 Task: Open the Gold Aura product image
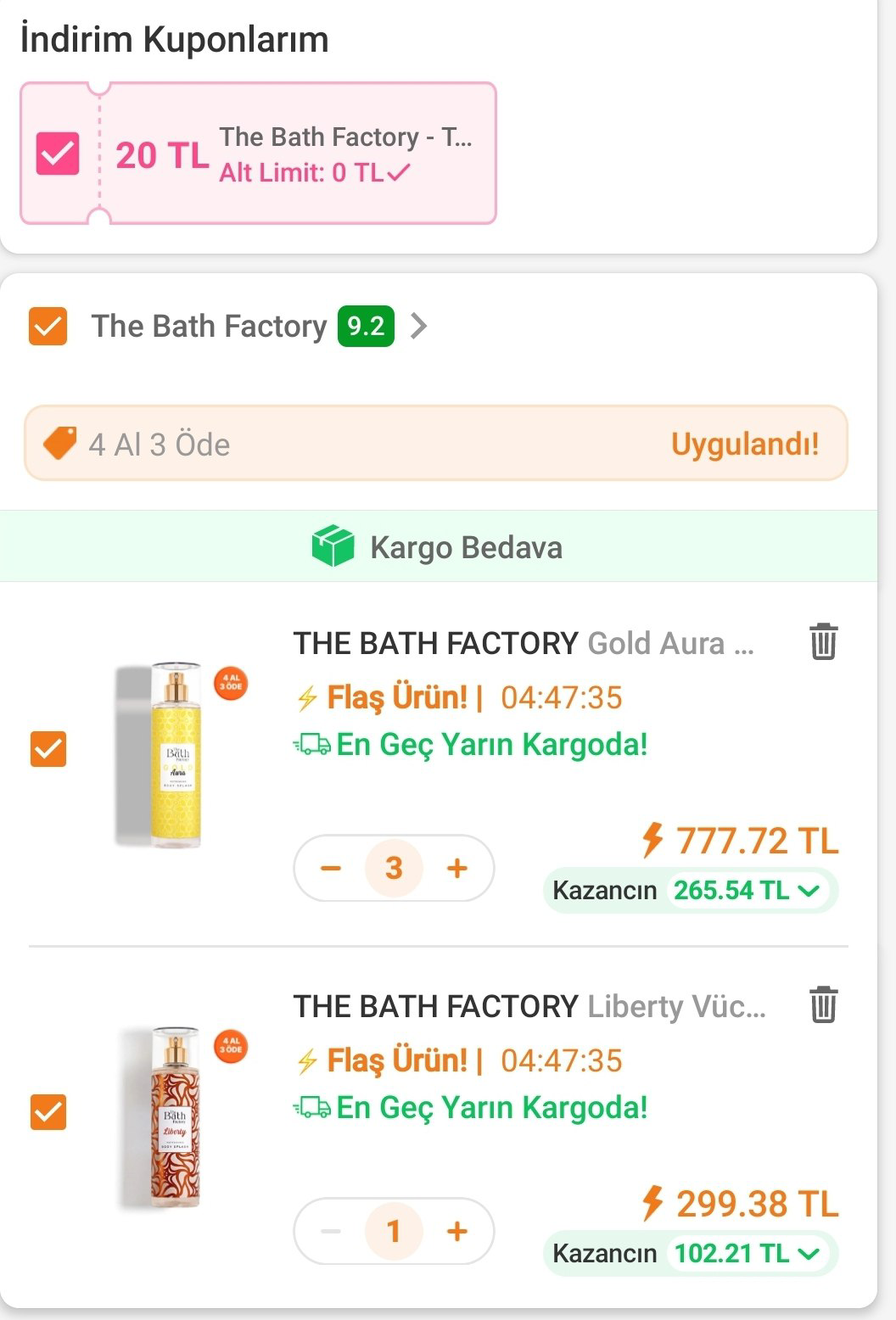176,755
